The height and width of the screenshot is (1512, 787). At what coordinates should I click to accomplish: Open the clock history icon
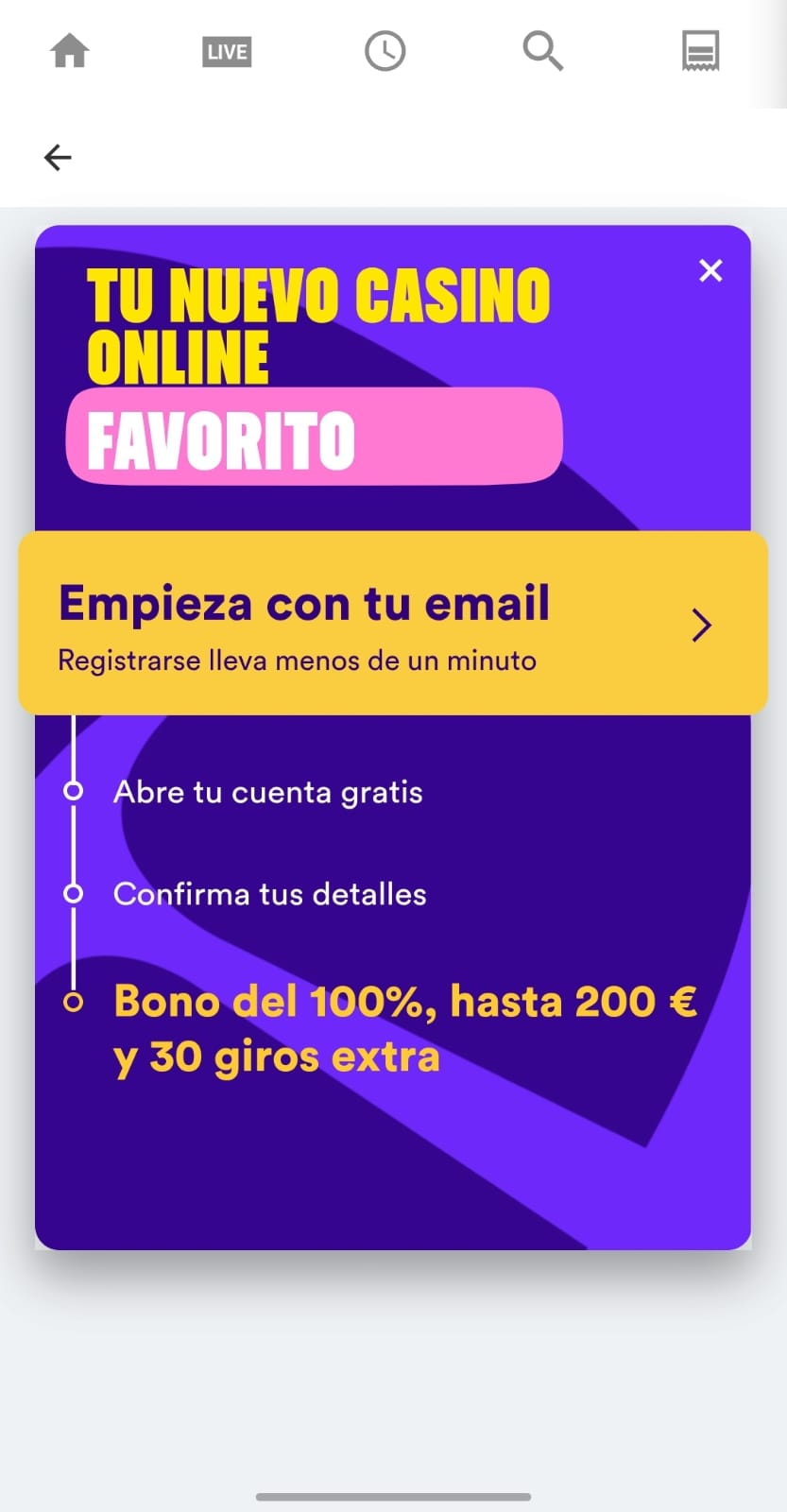point(385,51)
